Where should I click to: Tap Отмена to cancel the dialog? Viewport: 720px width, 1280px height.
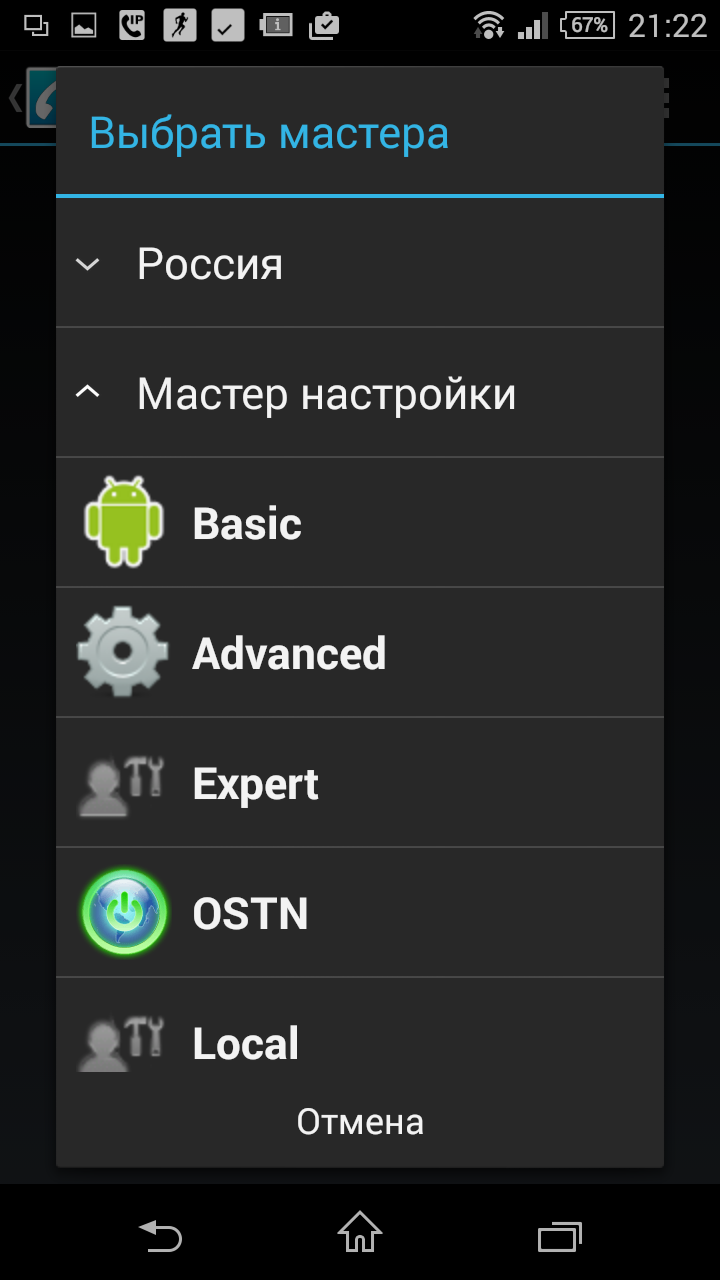(x=360, y=1122)
